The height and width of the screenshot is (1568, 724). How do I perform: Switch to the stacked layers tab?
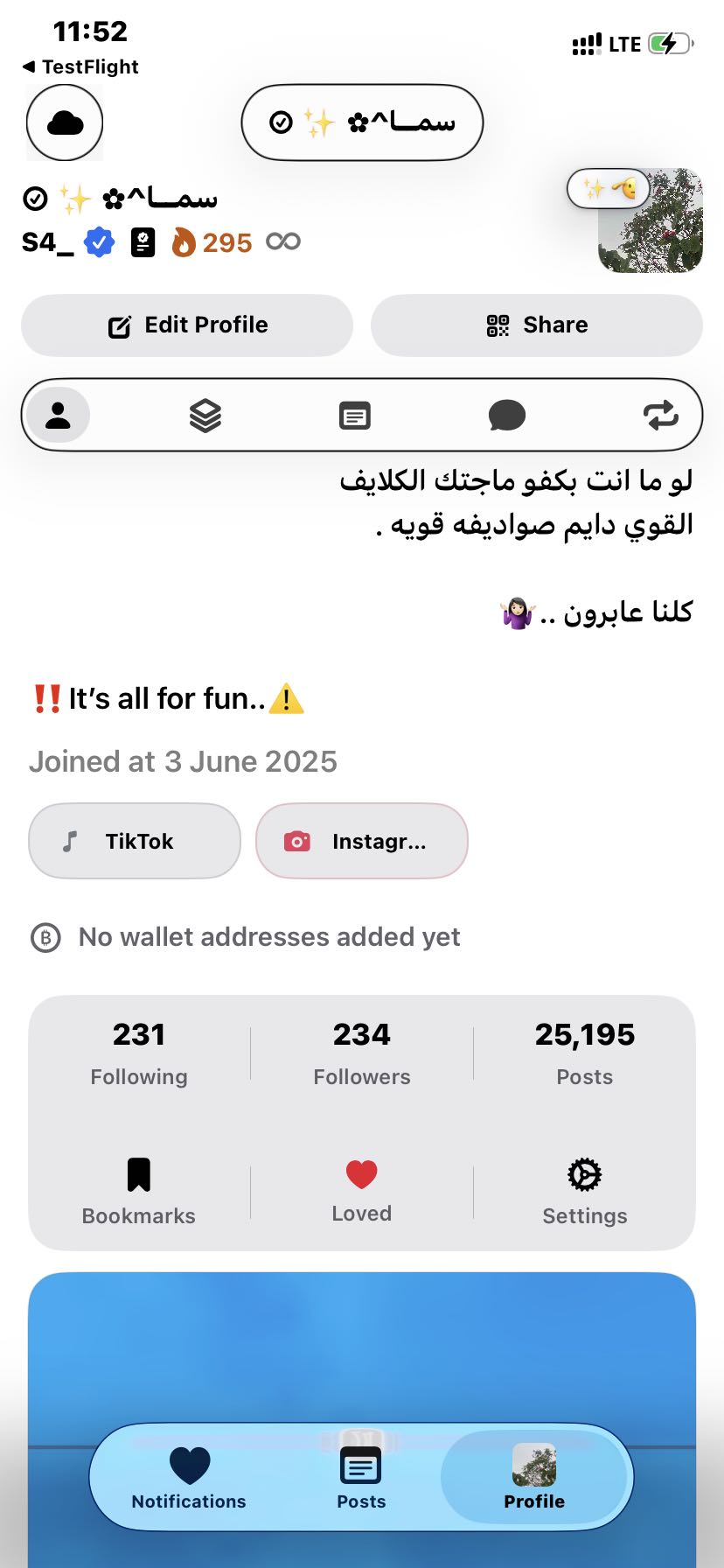coord(205,415)
